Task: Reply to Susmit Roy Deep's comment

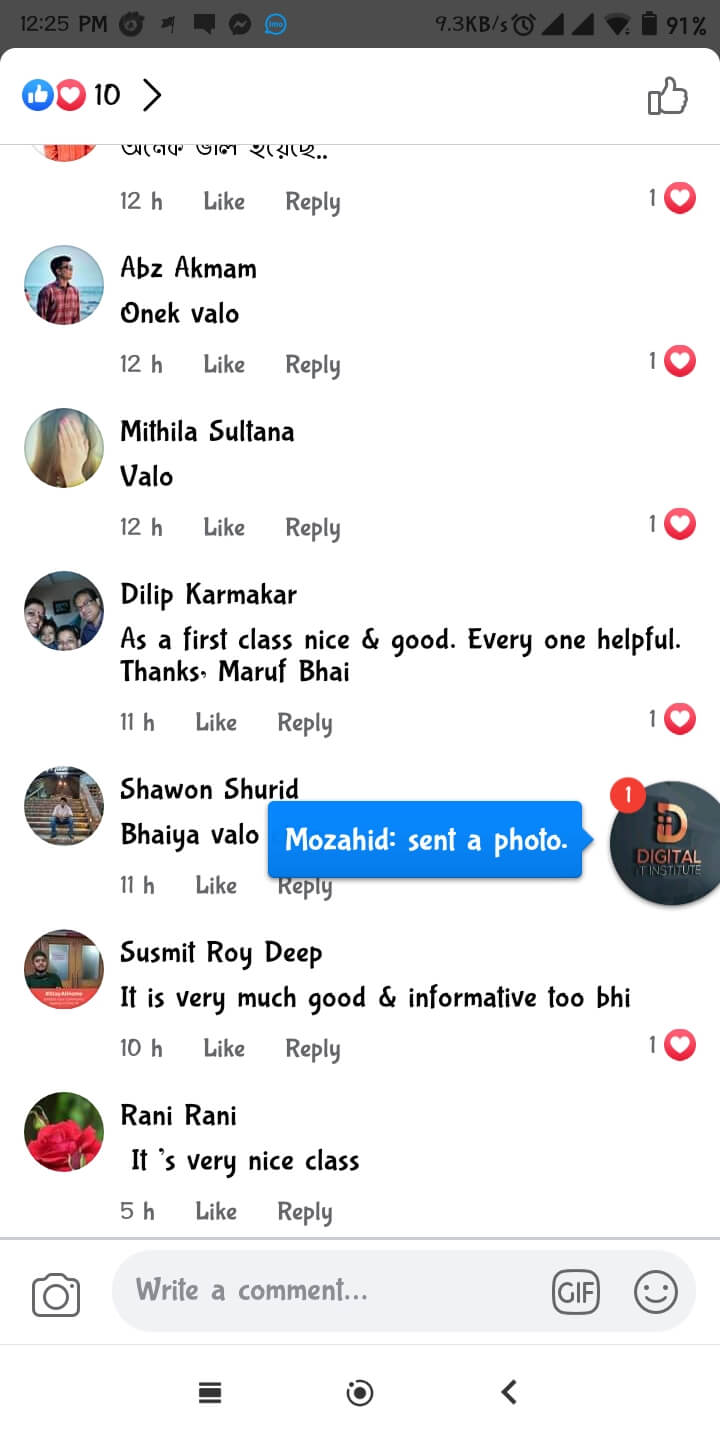Action: click(312, 1048)
